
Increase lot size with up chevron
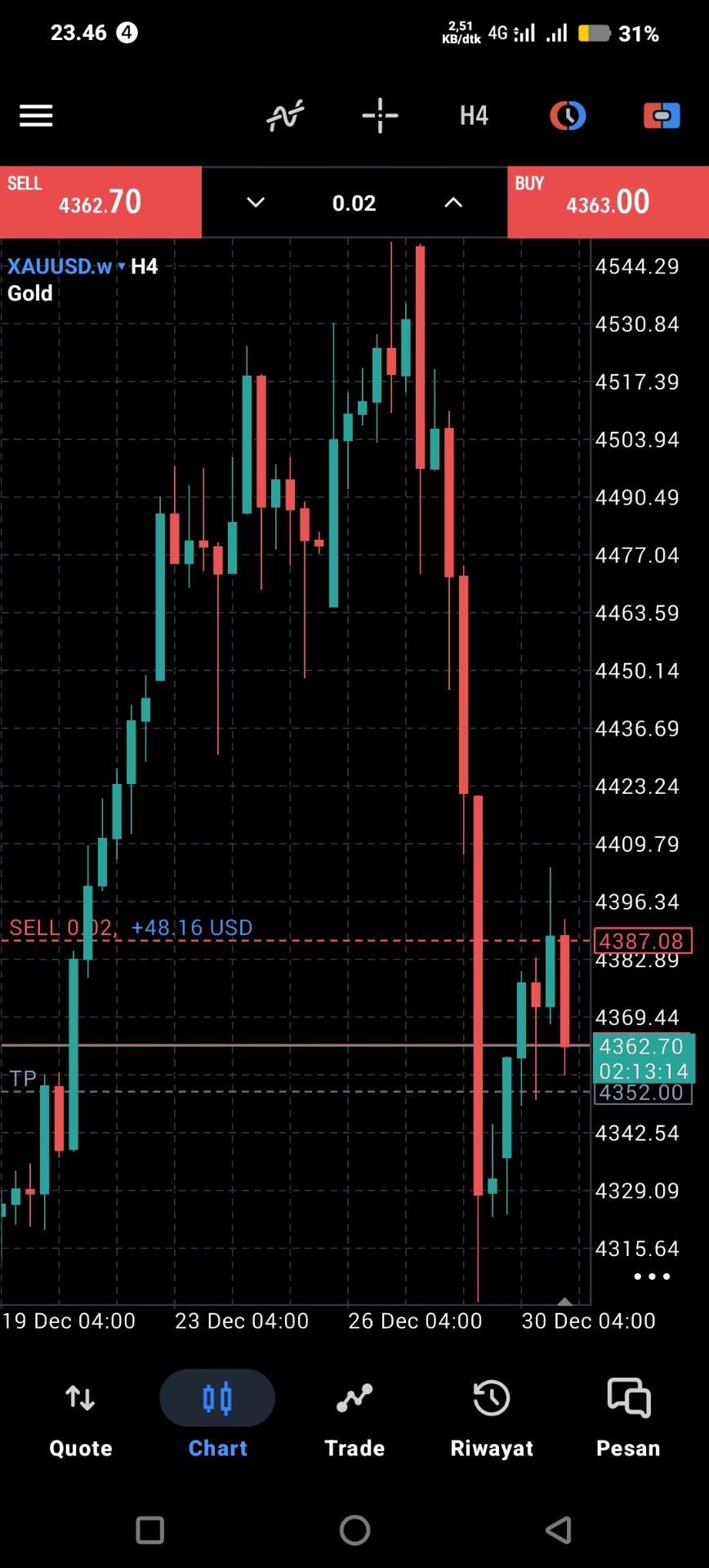[x=453, y=203]
